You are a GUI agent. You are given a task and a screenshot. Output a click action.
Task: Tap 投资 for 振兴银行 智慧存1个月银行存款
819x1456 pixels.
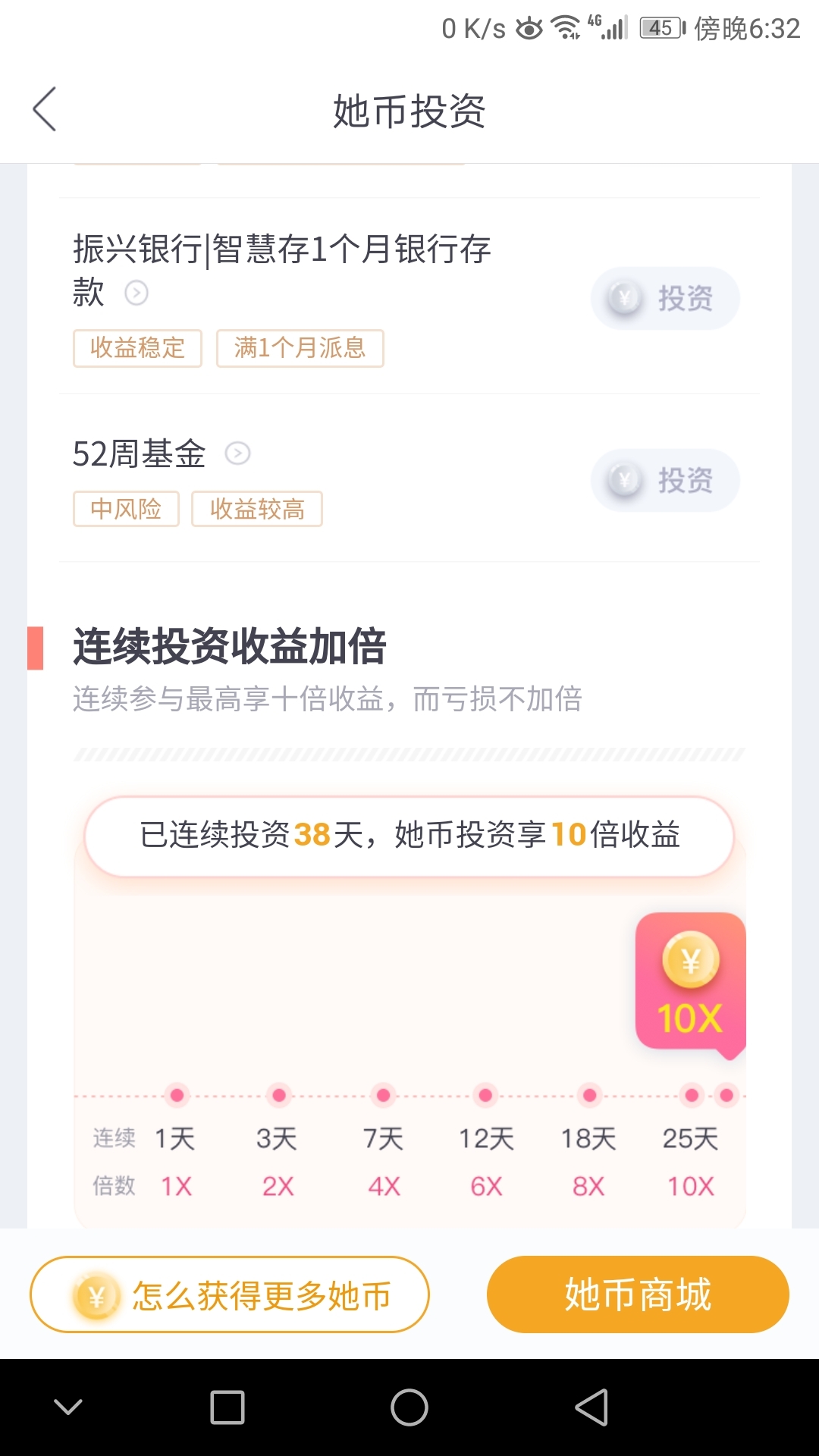665,298
